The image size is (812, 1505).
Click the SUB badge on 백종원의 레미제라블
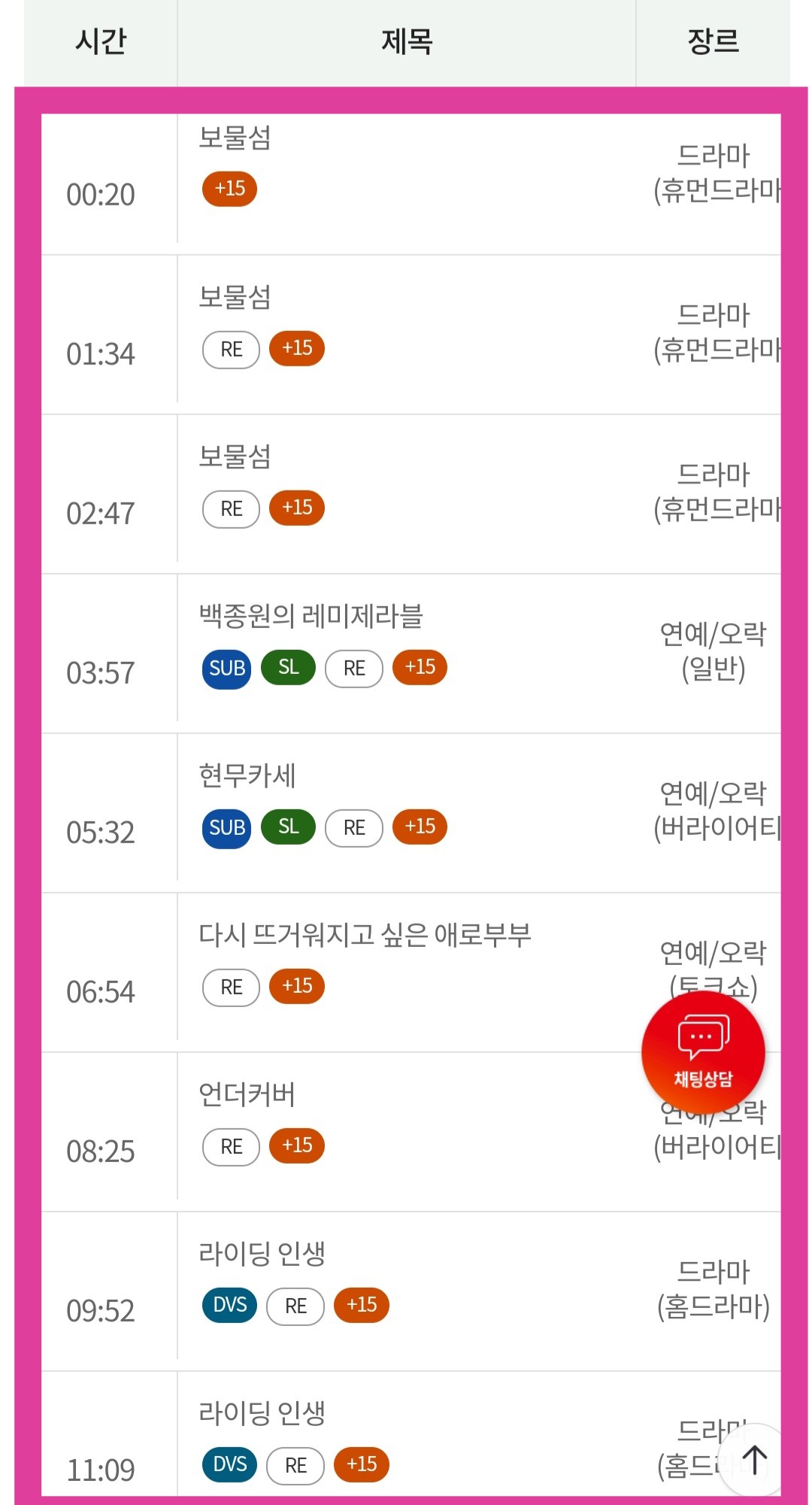(226, 667)
